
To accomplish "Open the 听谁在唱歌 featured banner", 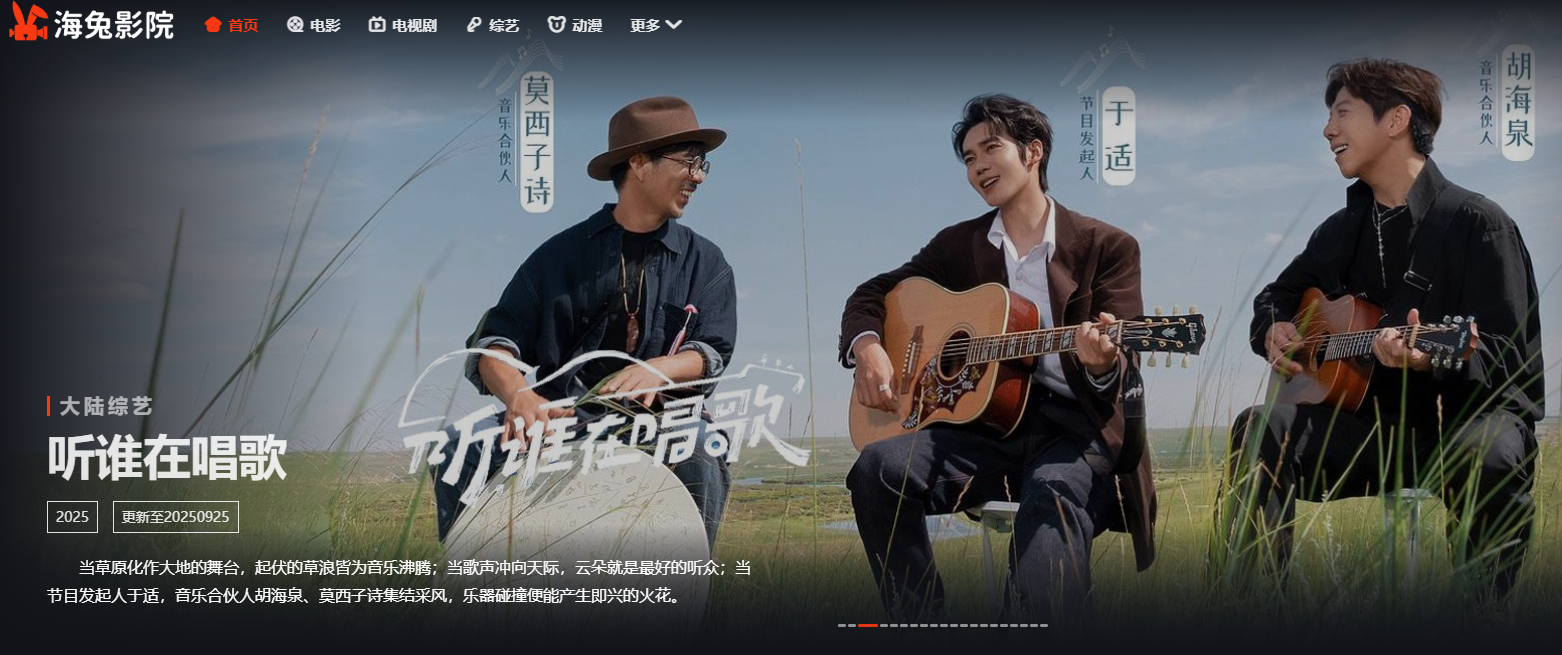I will coord(167,458).
